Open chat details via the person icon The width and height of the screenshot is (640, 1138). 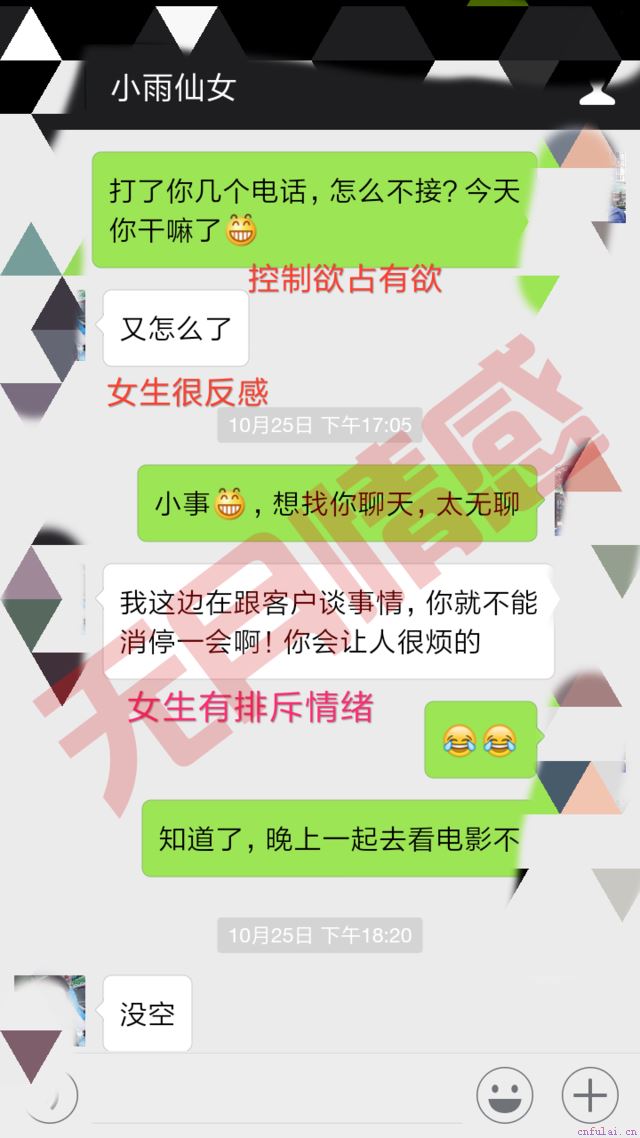(x=597, y=93)
